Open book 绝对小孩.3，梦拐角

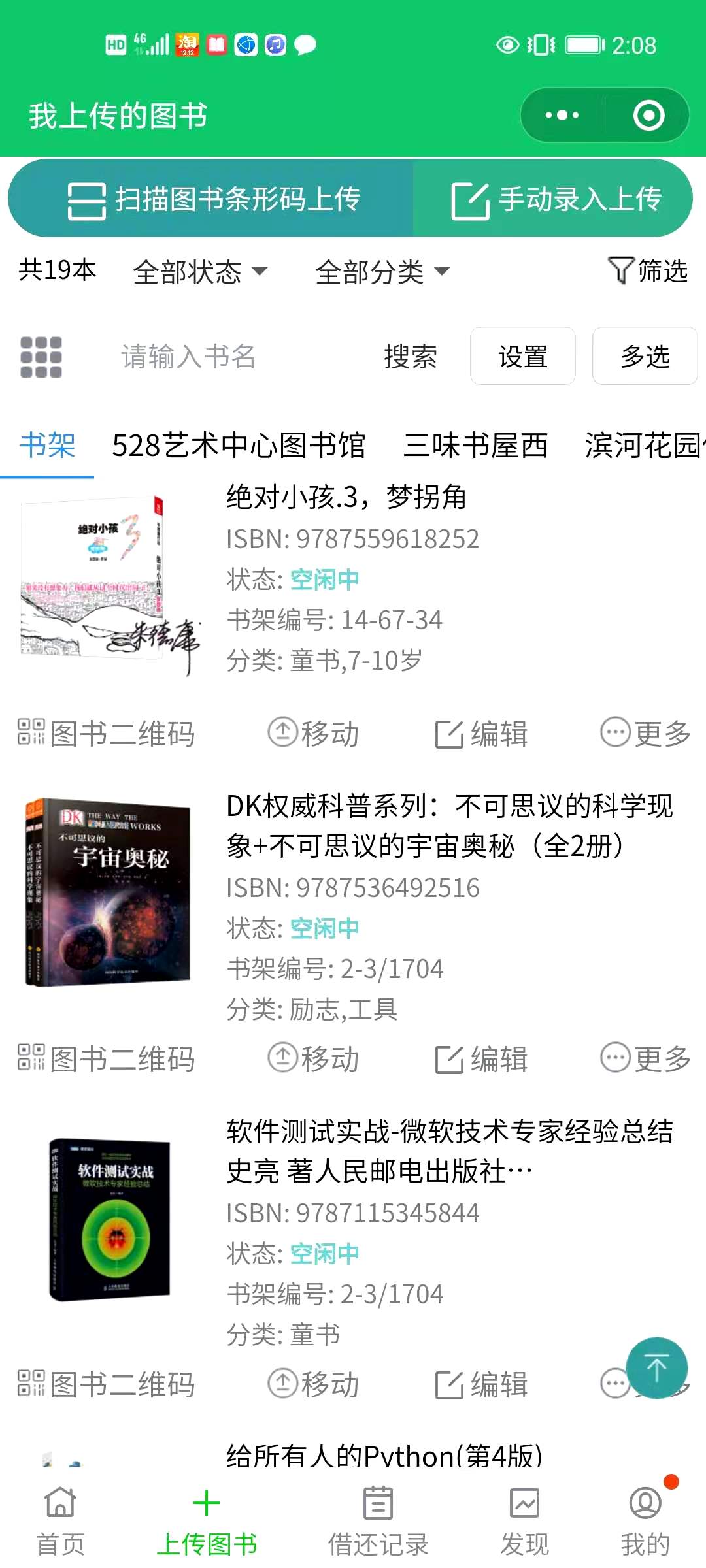pos(346,497)
